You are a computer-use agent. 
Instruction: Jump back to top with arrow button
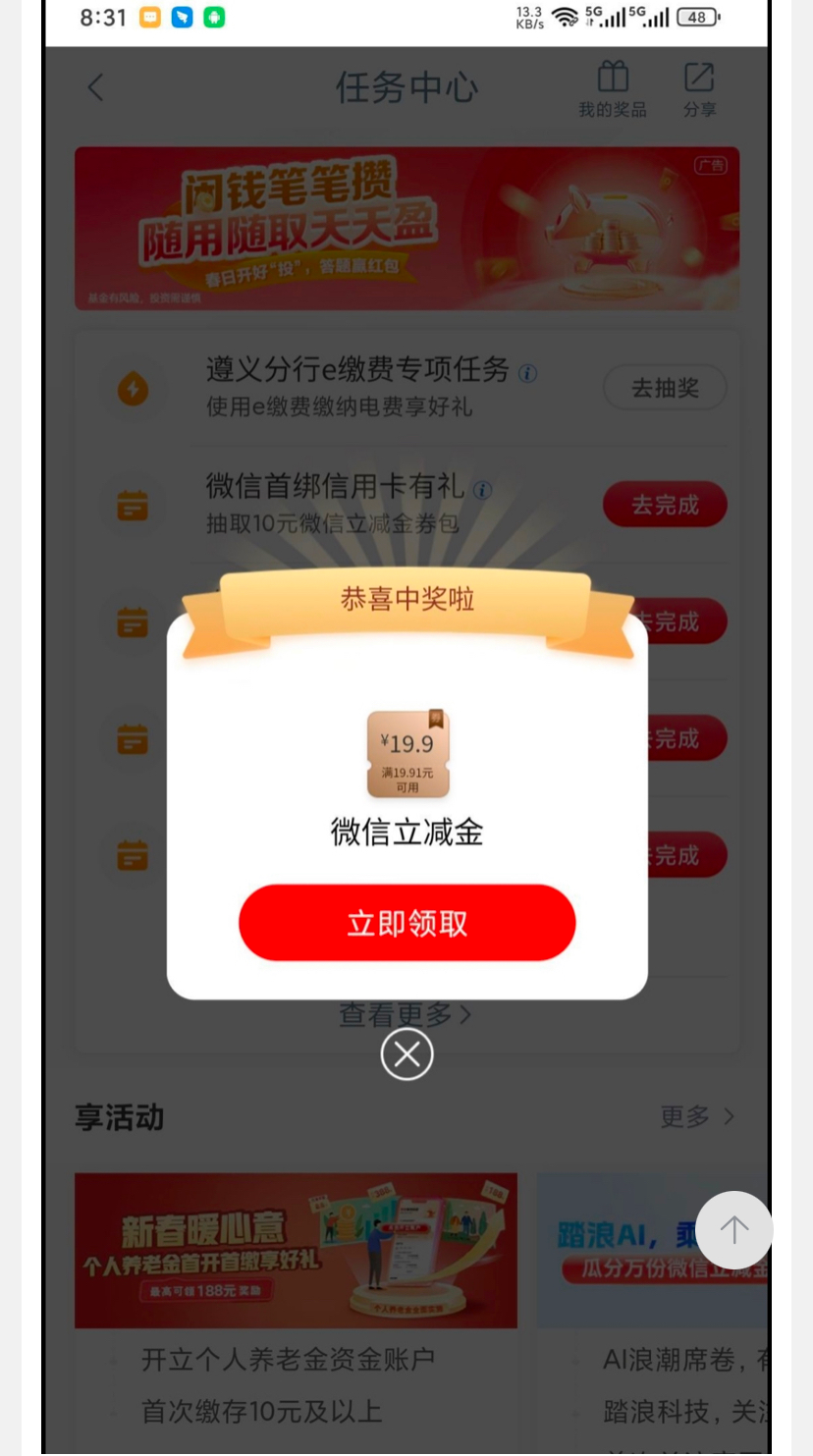coord(733,1229)
